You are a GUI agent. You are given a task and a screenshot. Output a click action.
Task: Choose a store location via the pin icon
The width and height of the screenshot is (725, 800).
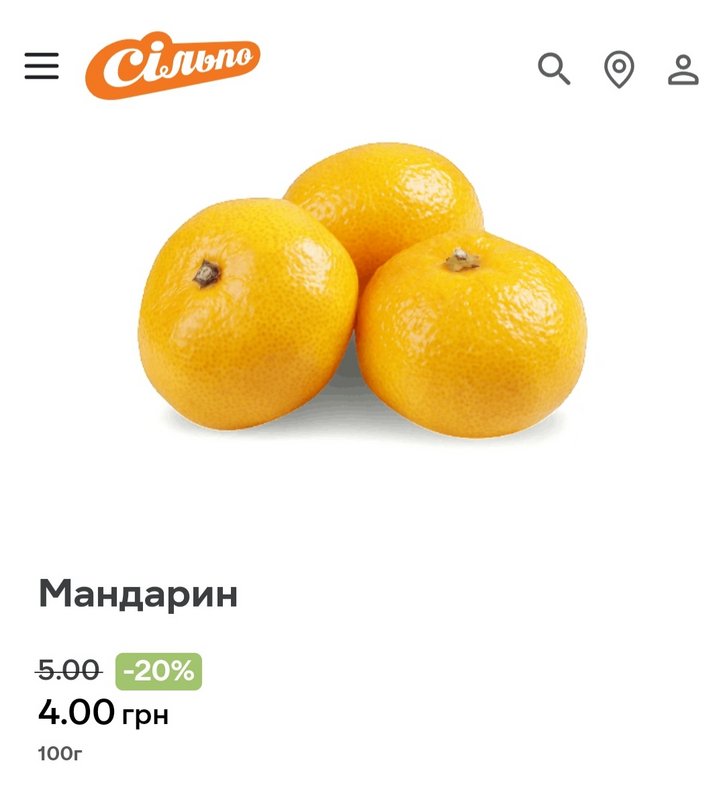tap(619, 69)
